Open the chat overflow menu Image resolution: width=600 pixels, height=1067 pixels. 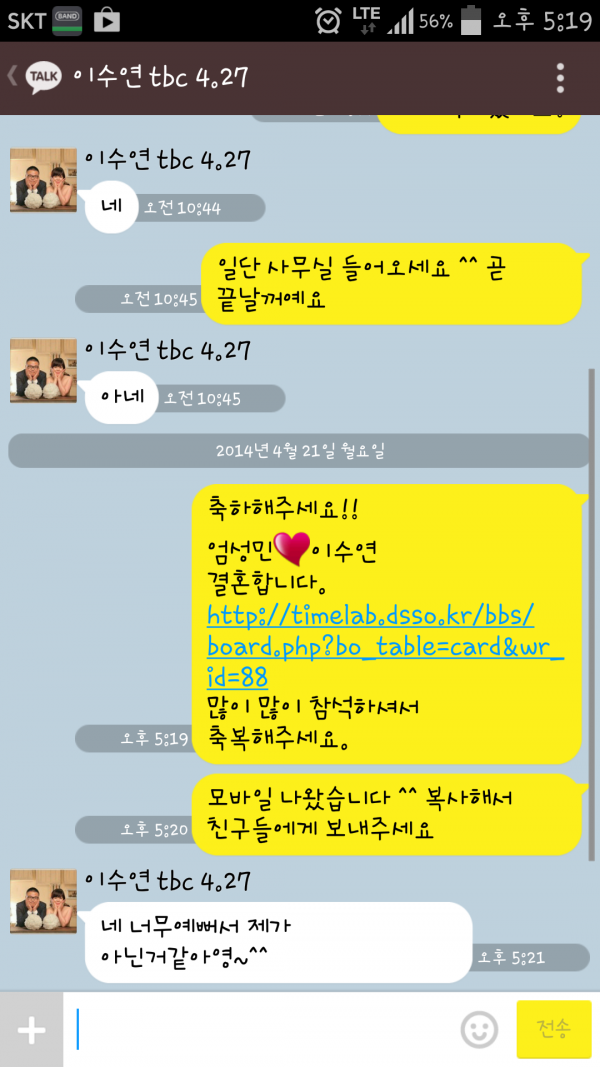point(560,78)
